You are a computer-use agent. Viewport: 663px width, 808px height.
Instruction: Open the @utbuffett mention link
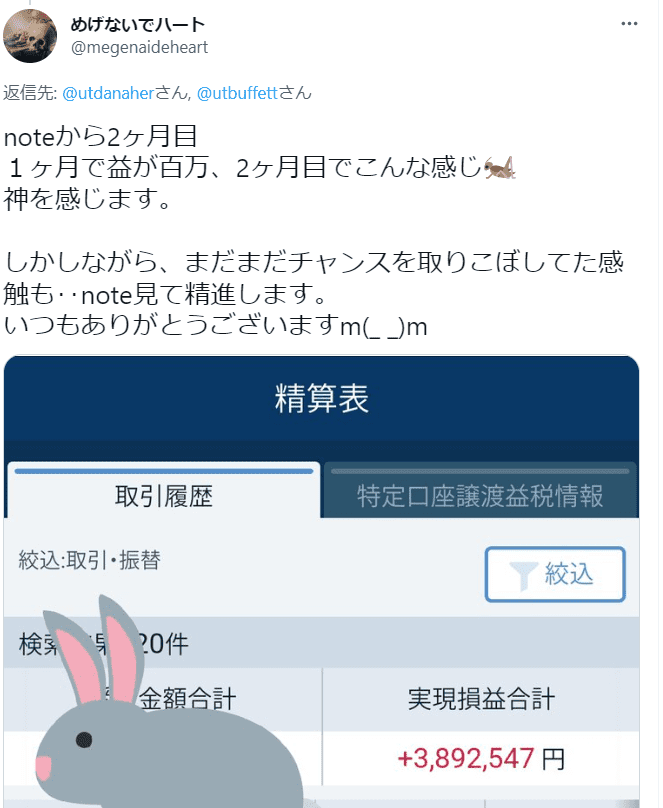click(x=237, y=93)
